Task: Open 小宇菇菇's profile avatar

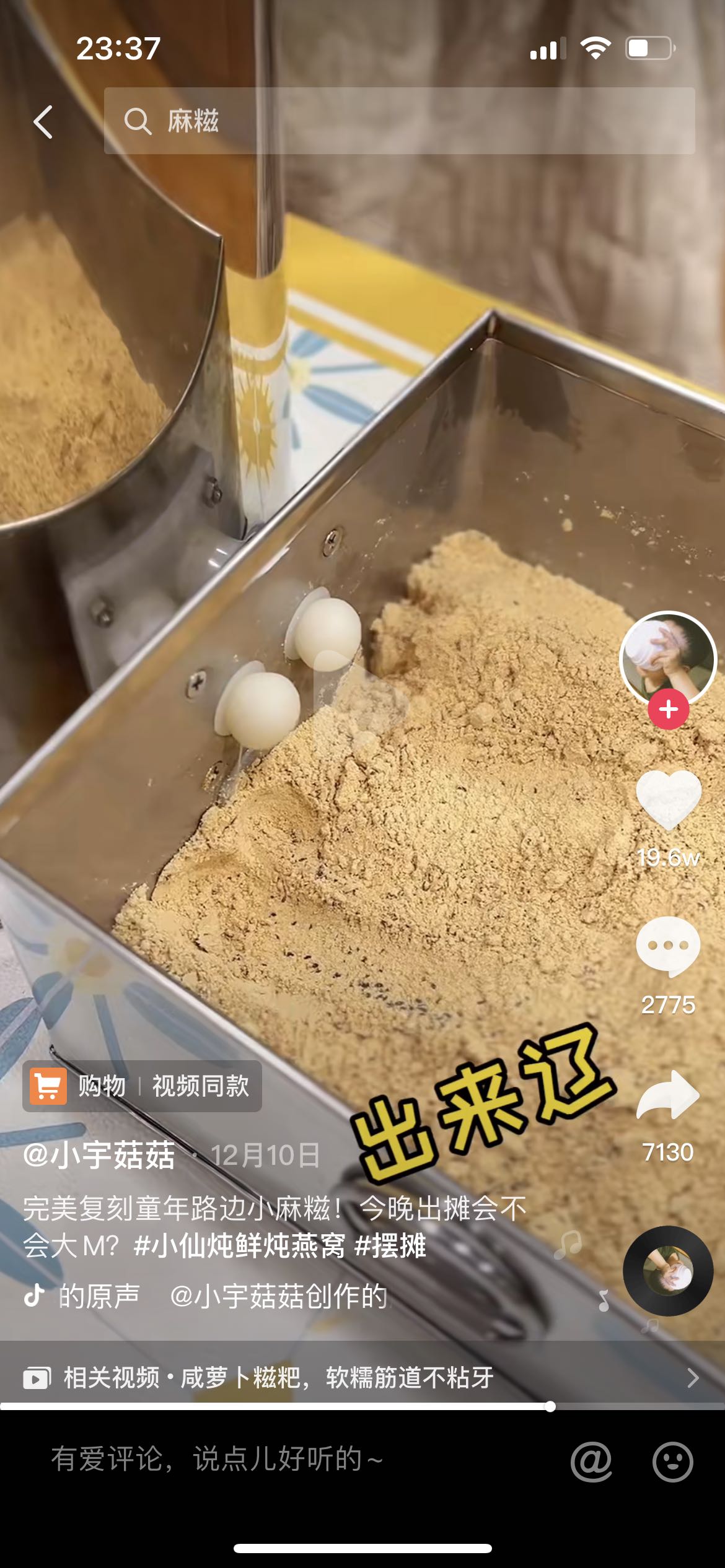Action: 668,659
